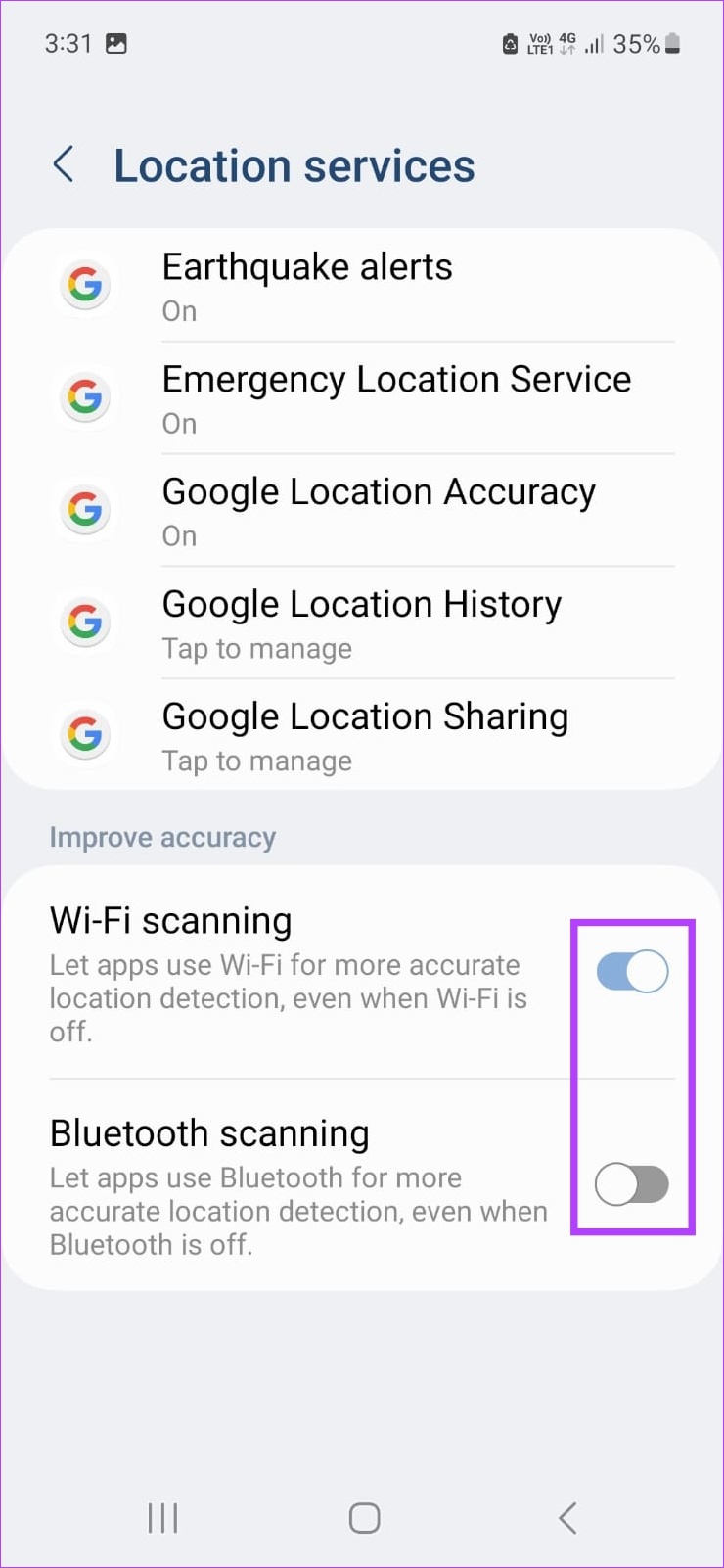Screen dimensions: 724x1568
Task: Open recent apps from navigation bar
Action: (x=162, y=1518)
